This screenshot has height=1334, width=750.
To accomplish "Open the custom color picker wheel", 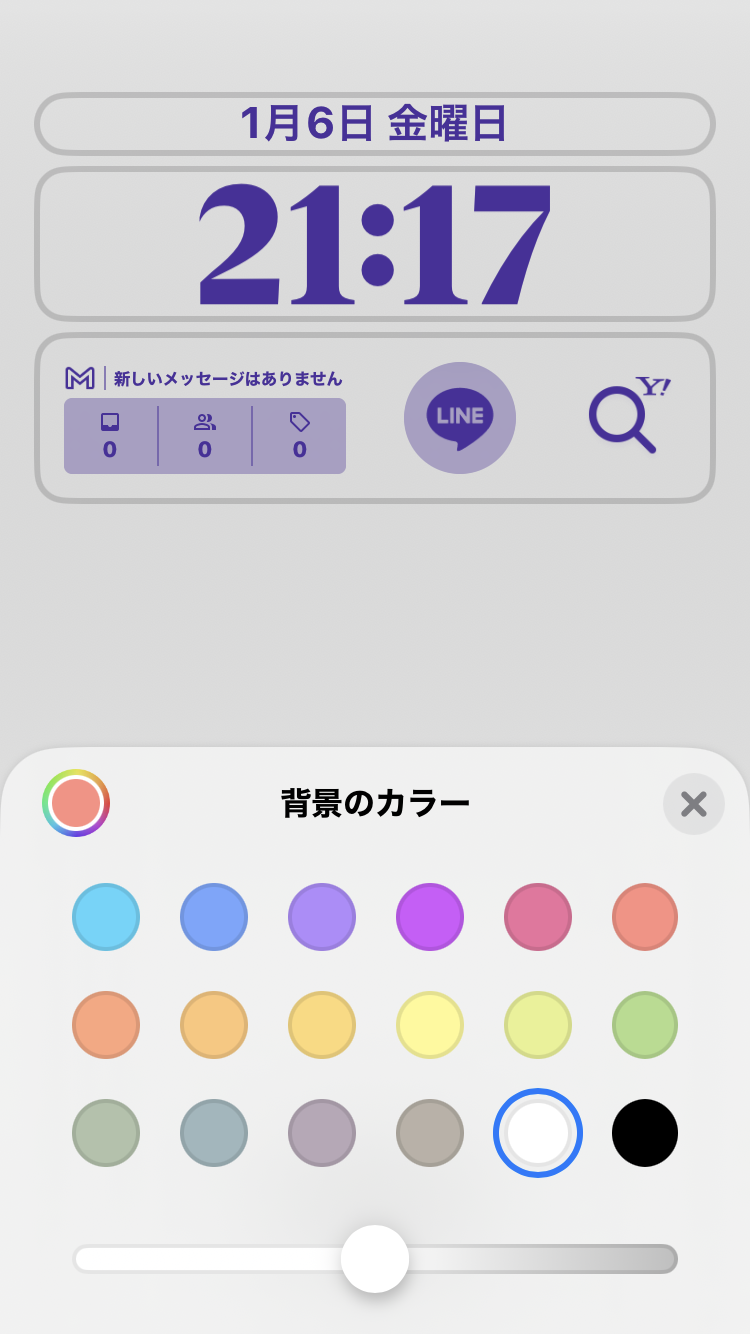I will (76, 803).
